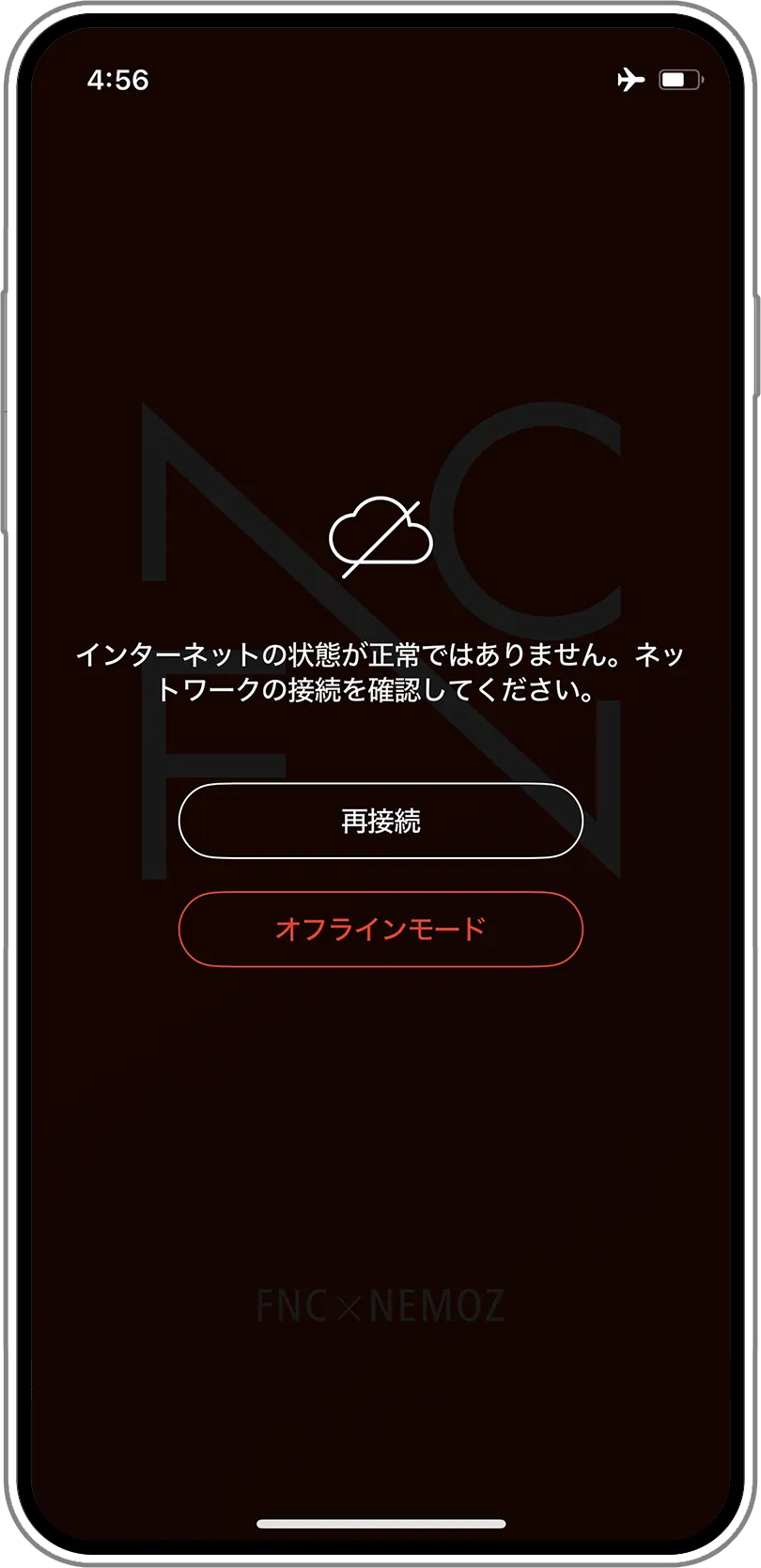Enter オフラインモード offline mode
The height and width of the screenshot is (1568, 761).
coord(380,929)
